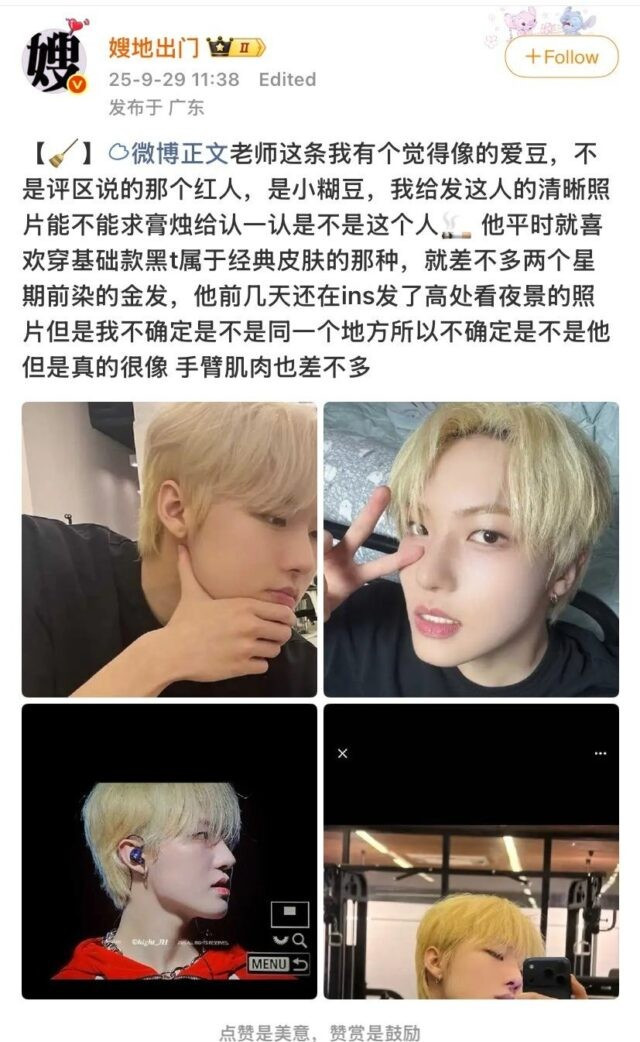Enlarge the red-outfit side profile photo

click(169, 850)
